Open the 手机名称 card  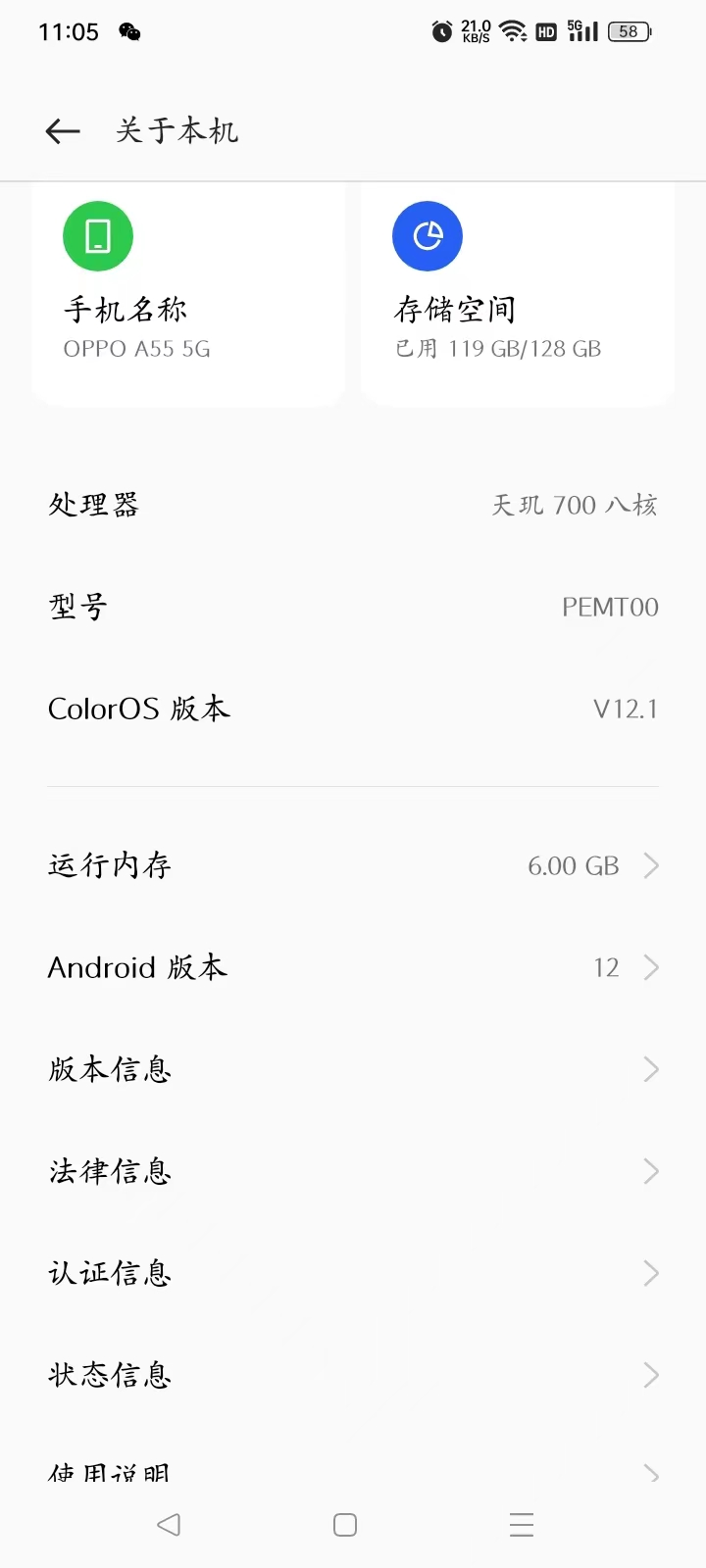188,294
